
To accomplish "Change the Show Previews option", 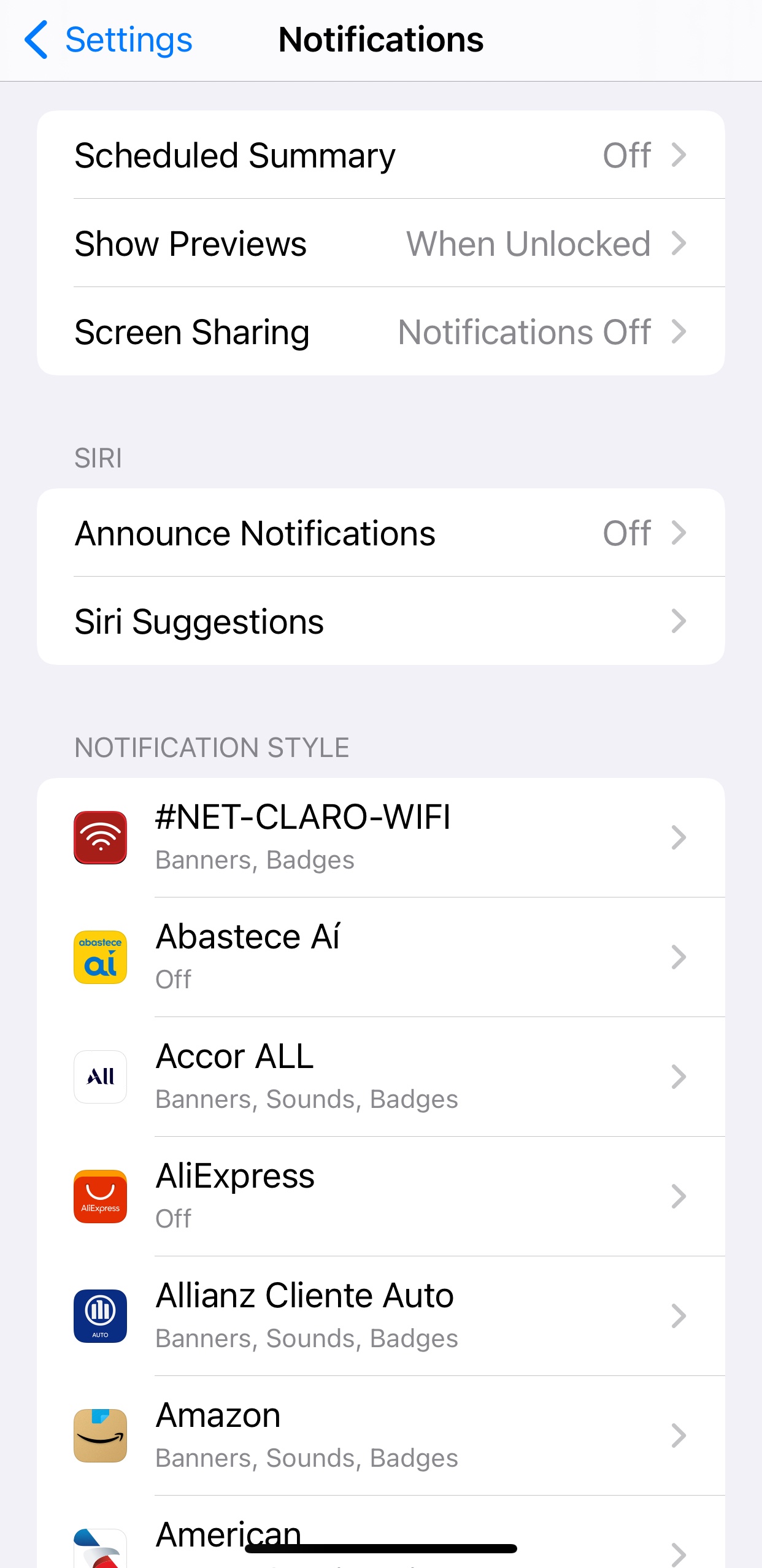I will click(x=380, y=244).
